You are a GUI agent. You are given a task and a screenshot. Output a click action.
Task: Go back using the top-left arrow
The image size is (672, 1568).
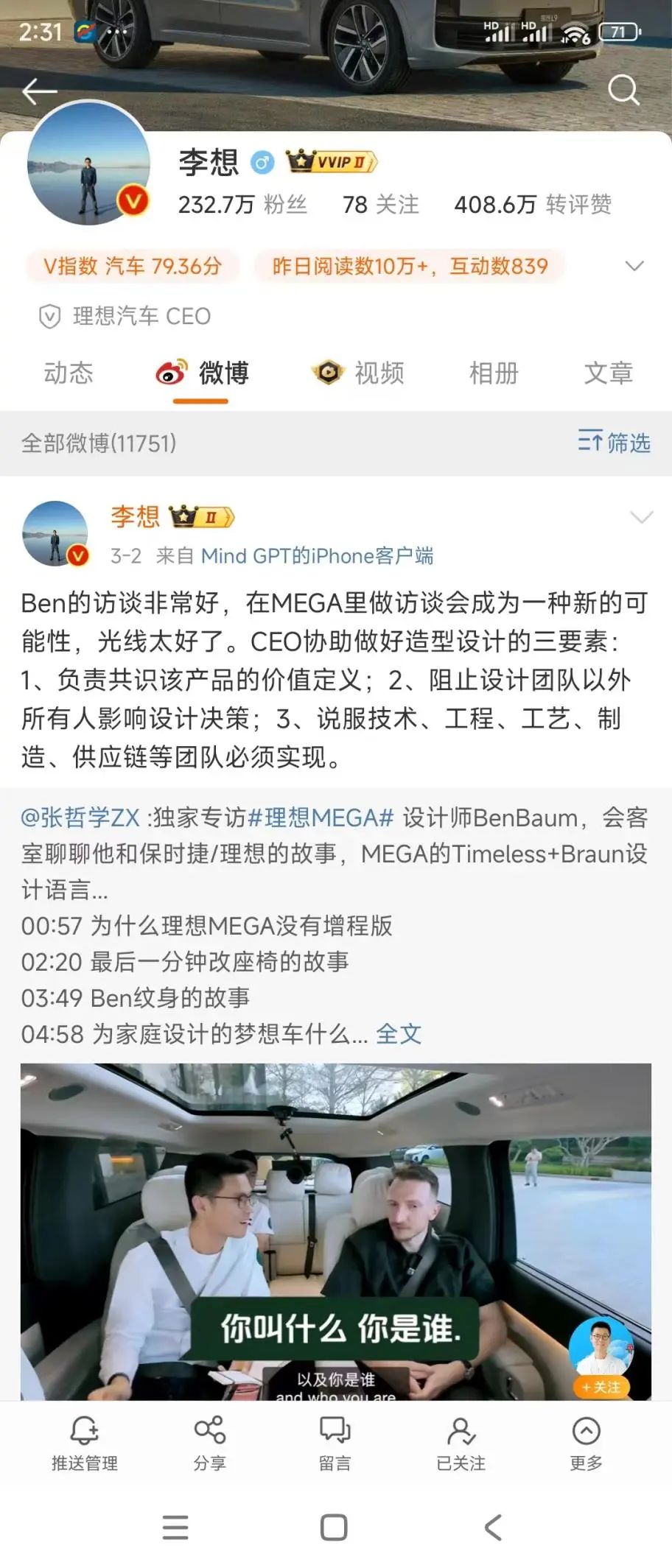(x=39, y=91)
